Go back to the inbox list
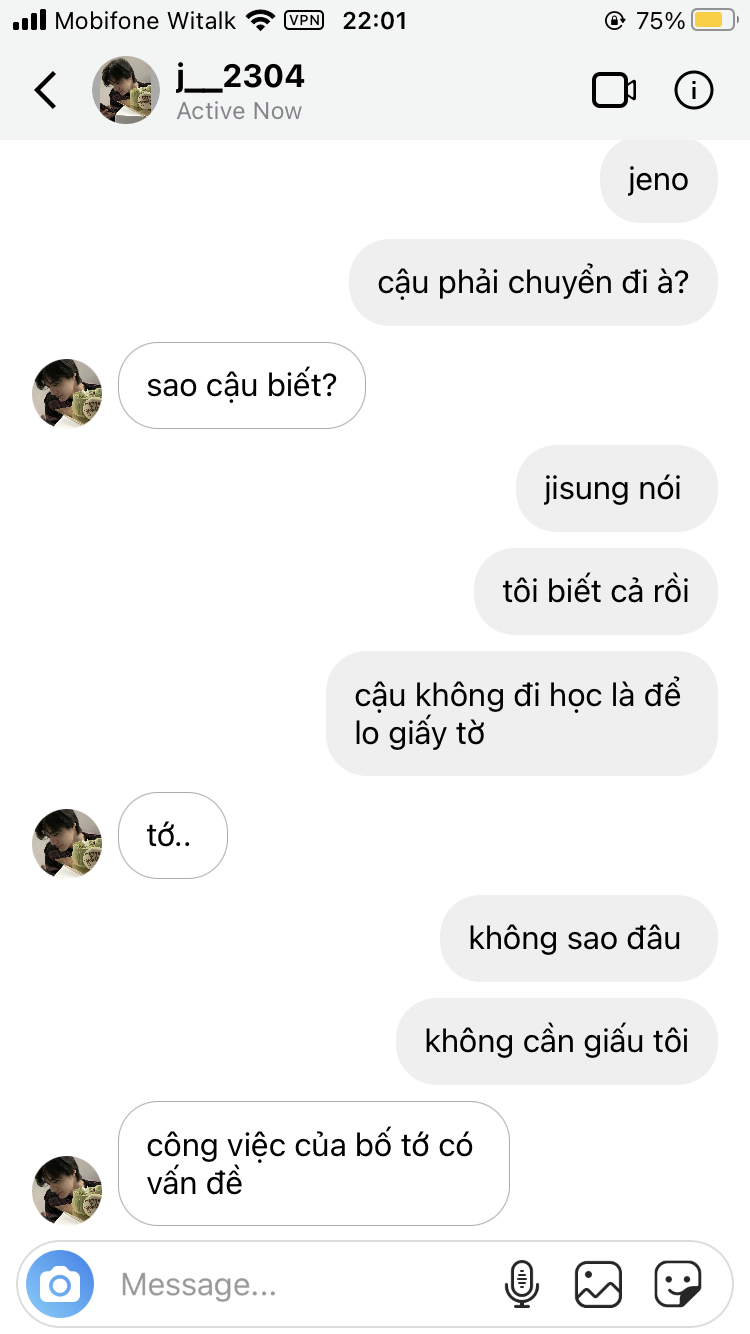750x1334 pixels. click(46, 90)
